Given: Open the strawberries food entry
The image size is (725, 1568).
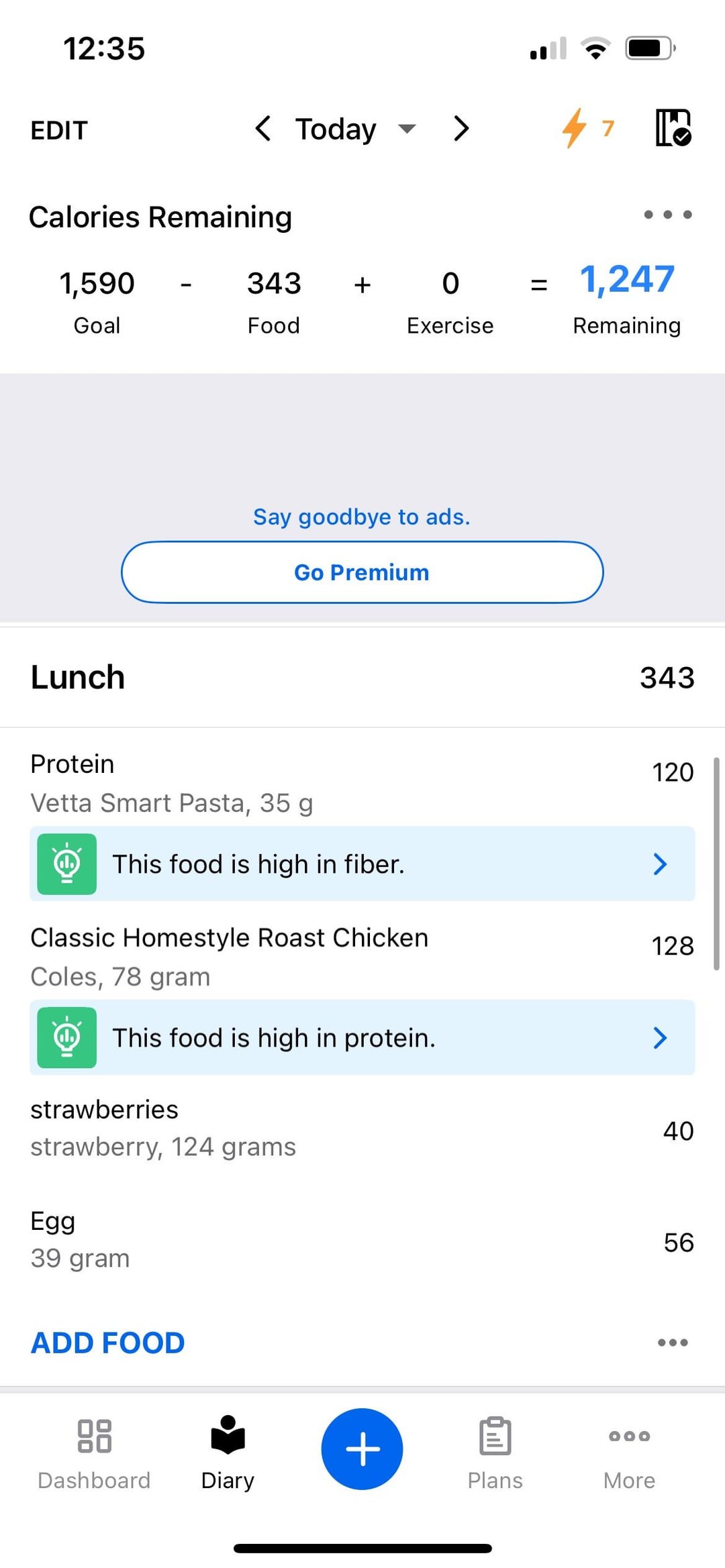Looking at the screenshot, I should pos(362,1129).
